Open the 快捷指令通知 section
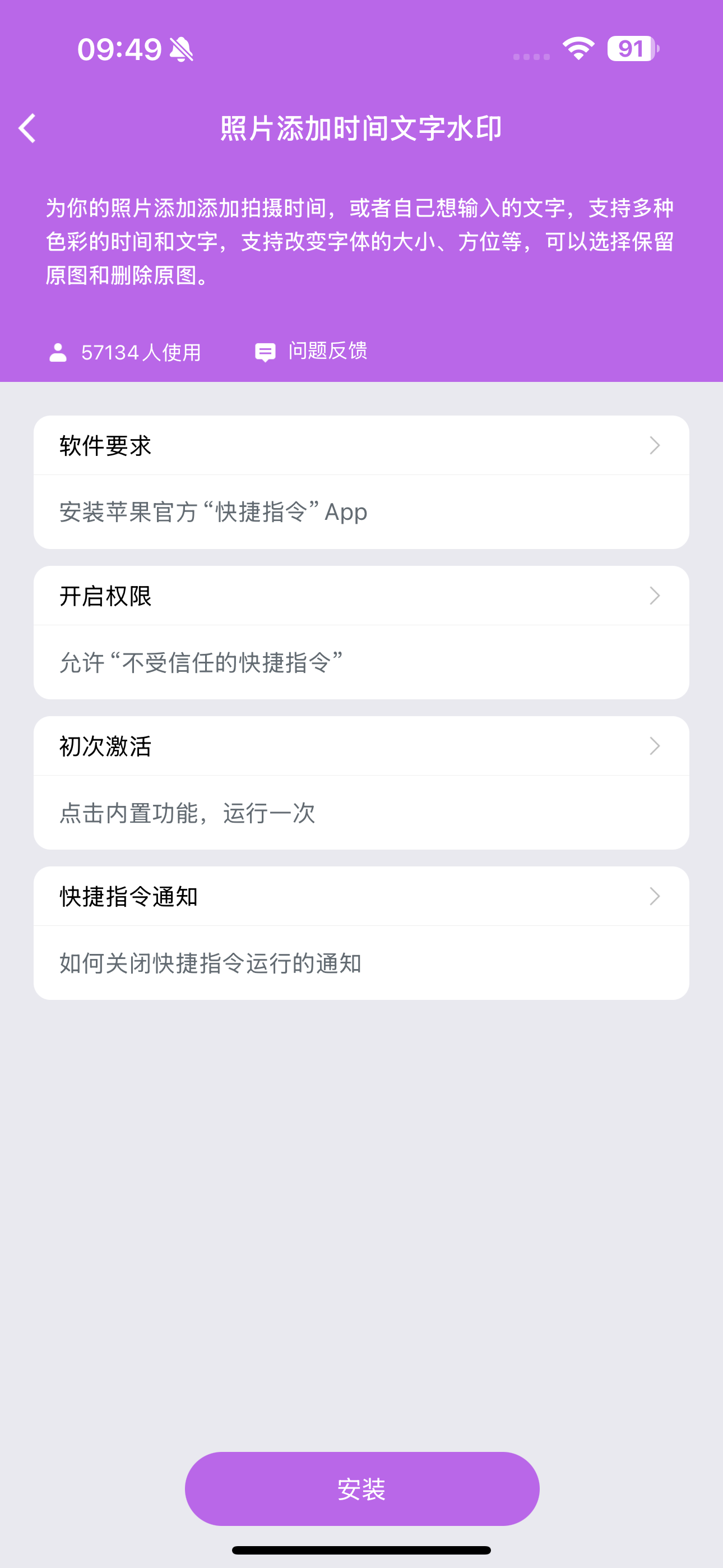 [361, 897]
